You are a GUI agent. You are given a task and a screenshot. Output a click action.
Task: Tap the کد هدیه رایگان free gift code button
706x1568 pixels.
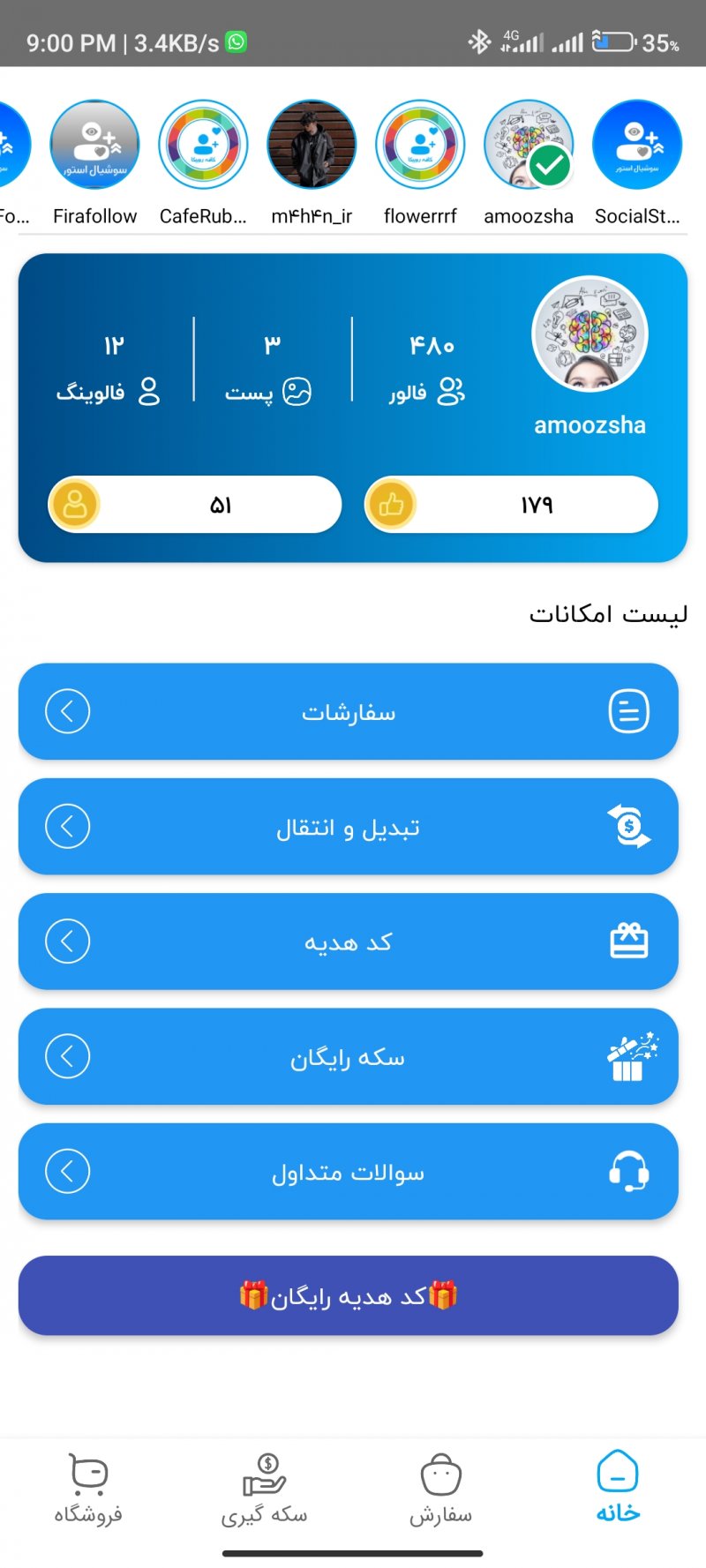pyautogui.click(x=349, y=1295)
